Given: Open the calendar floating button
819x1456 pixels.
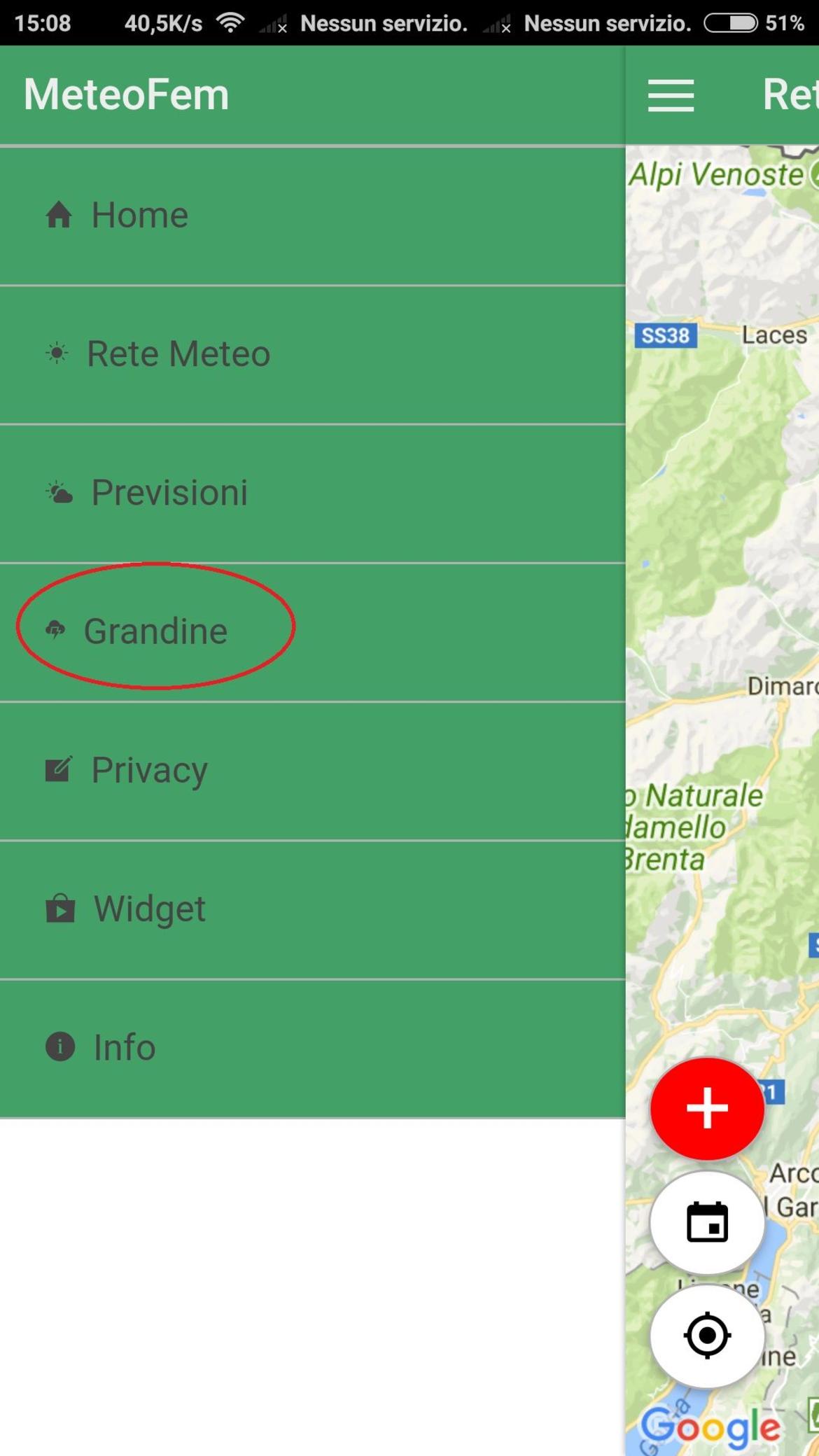Looking at the screenshot, I should [707, 1222].
